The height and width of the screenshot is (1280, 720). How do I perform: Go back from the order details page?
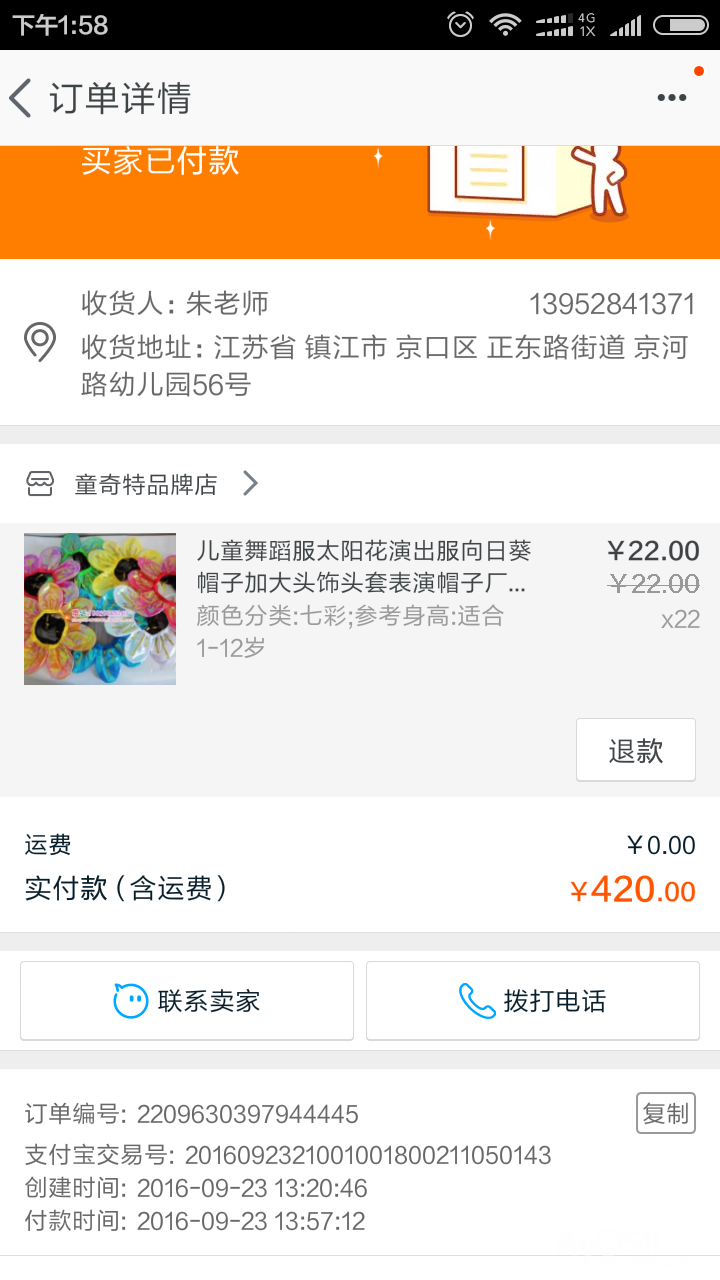click(x=22, y=98)
